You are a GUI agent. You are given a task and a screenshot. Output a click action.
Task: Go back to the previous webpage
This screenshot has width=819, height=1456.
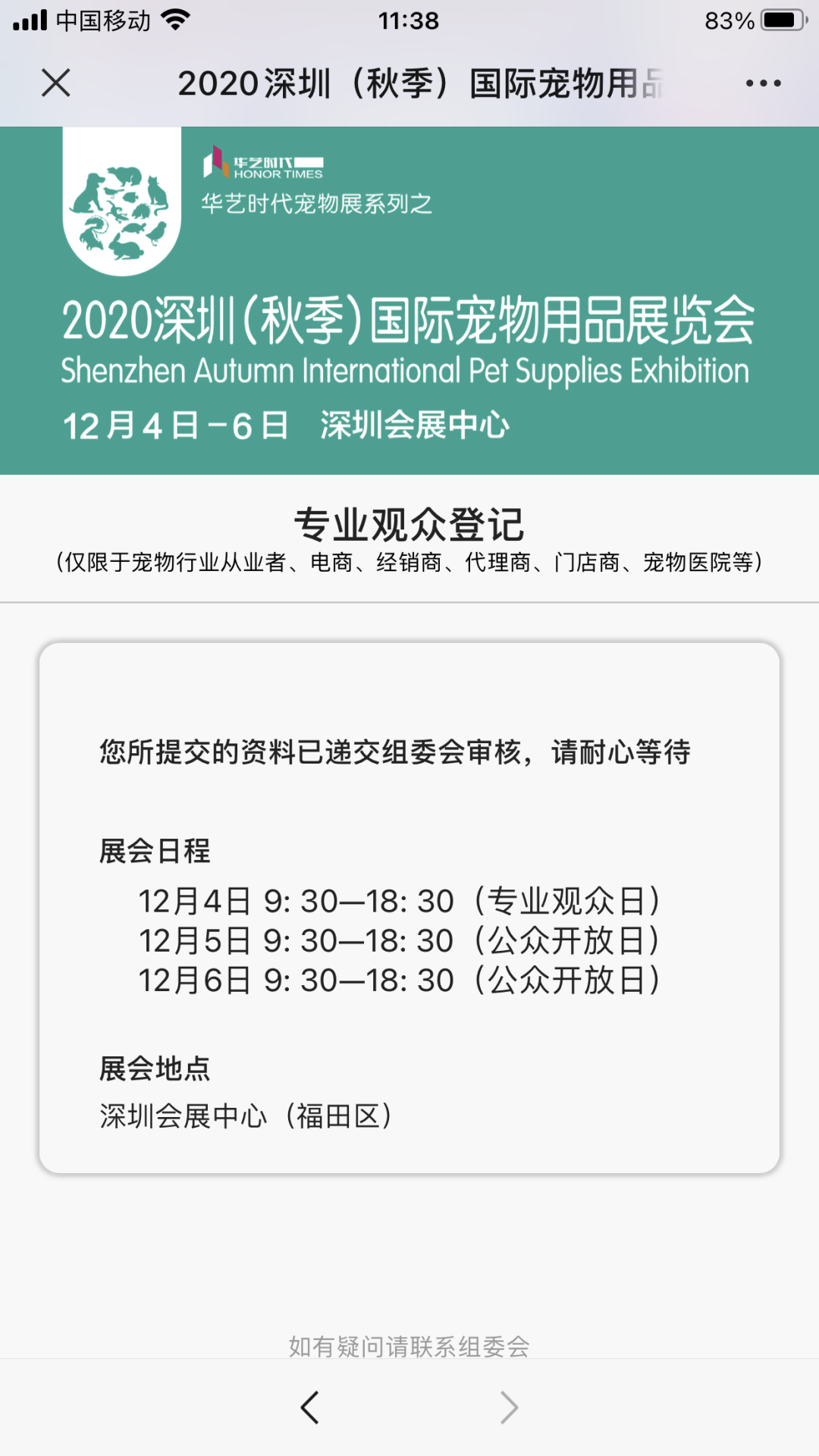point(309,1407)
